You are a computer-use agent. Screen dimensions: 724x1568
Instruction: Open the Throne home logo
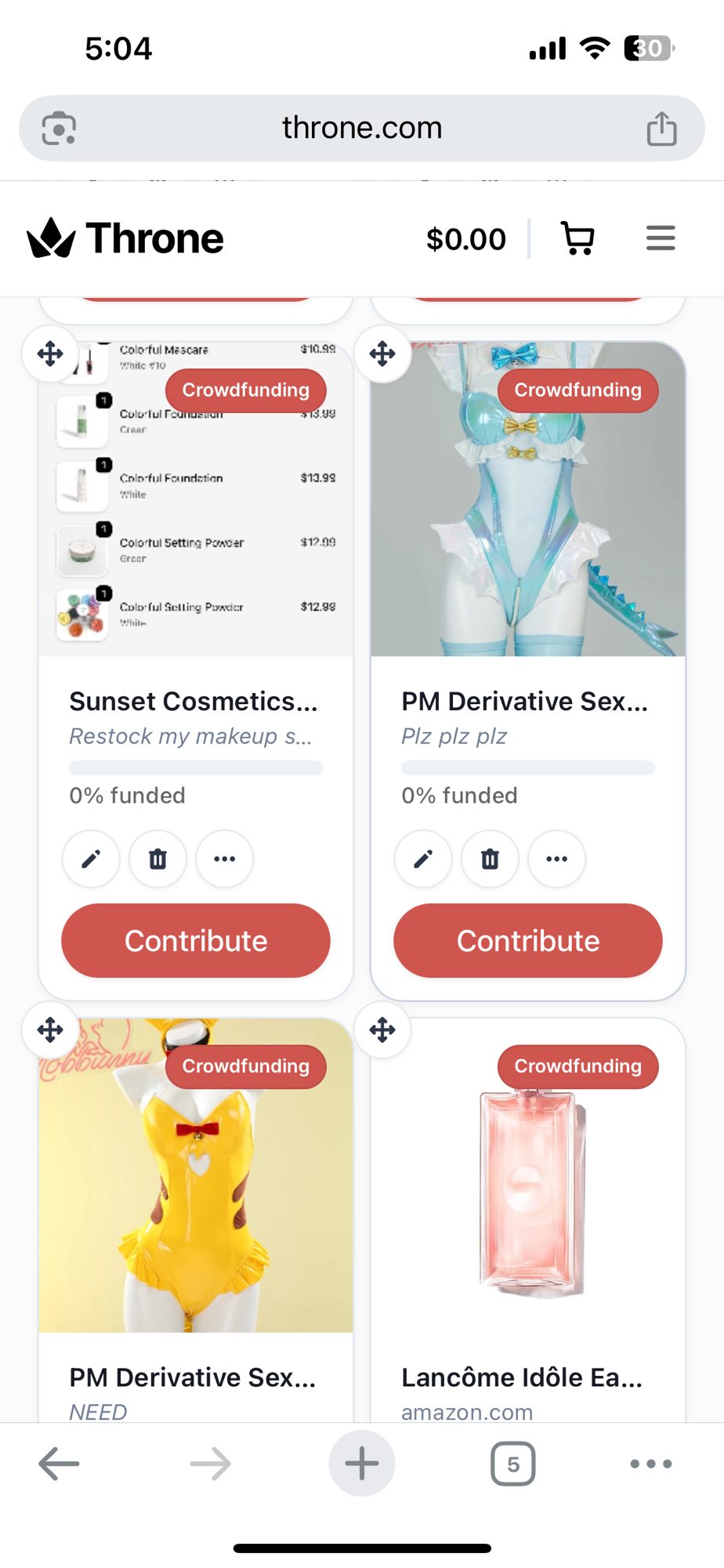(x=125, y=238)
